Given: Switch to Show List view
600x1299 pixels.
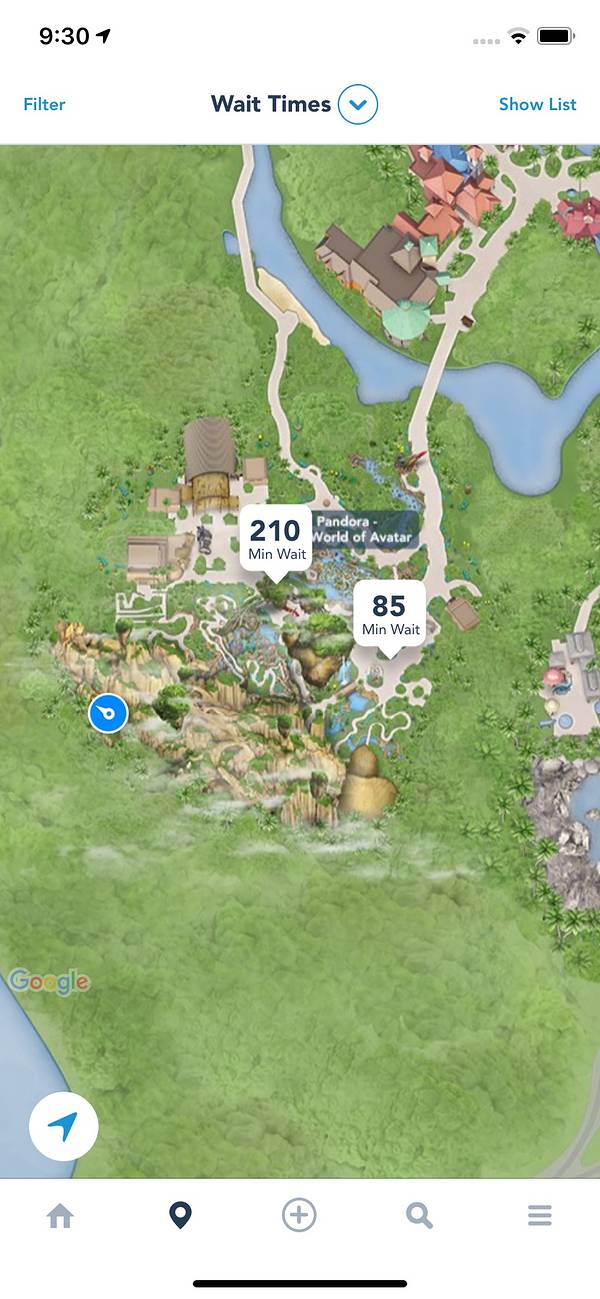Looking at the screenshot, I should [537, 104].
